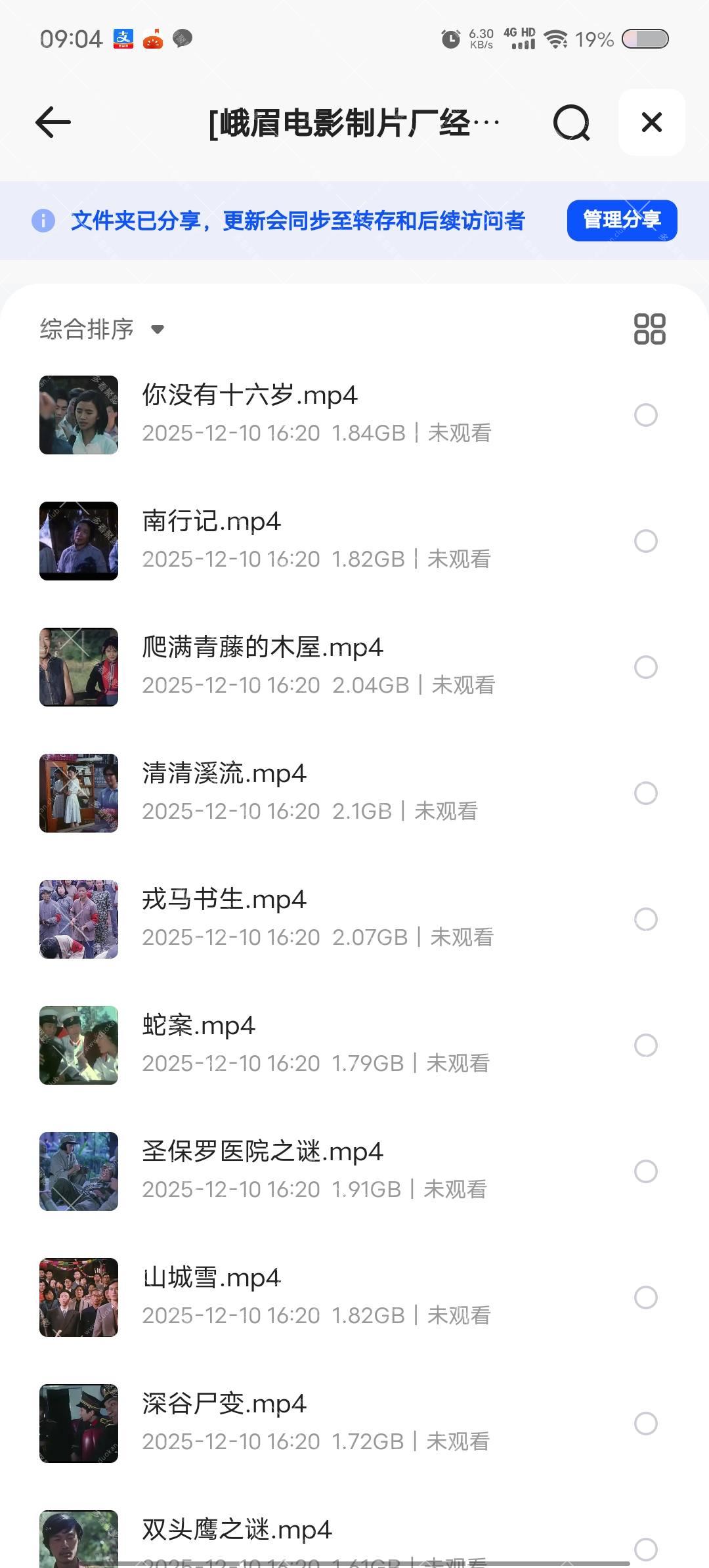Open the video 爬满青藤的木屋.mp4
This screenshot has height=1568, width=709.
pyautogui.click(x=263, y=648)
